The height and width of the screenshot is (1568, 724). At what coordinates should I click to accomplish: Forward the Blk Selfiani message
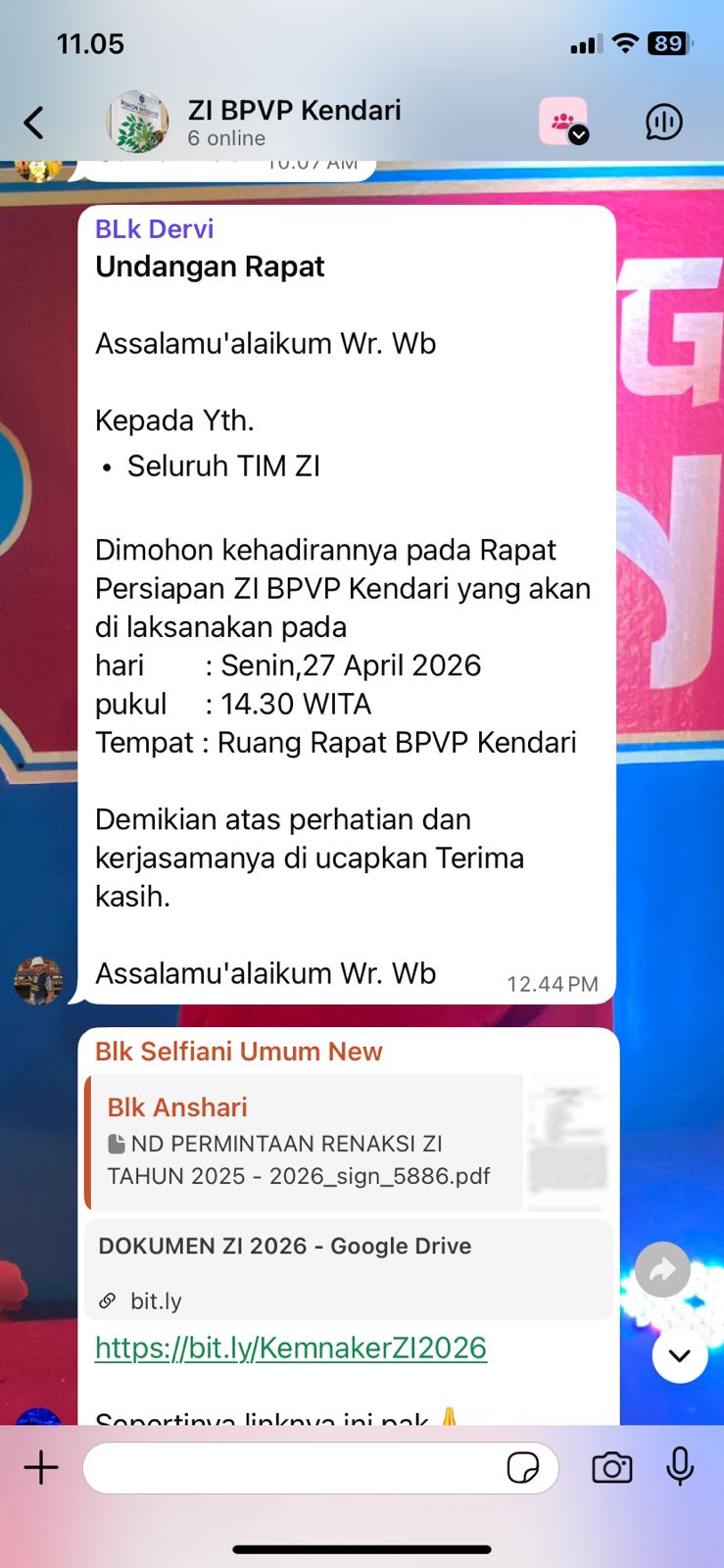[663, 1270]
